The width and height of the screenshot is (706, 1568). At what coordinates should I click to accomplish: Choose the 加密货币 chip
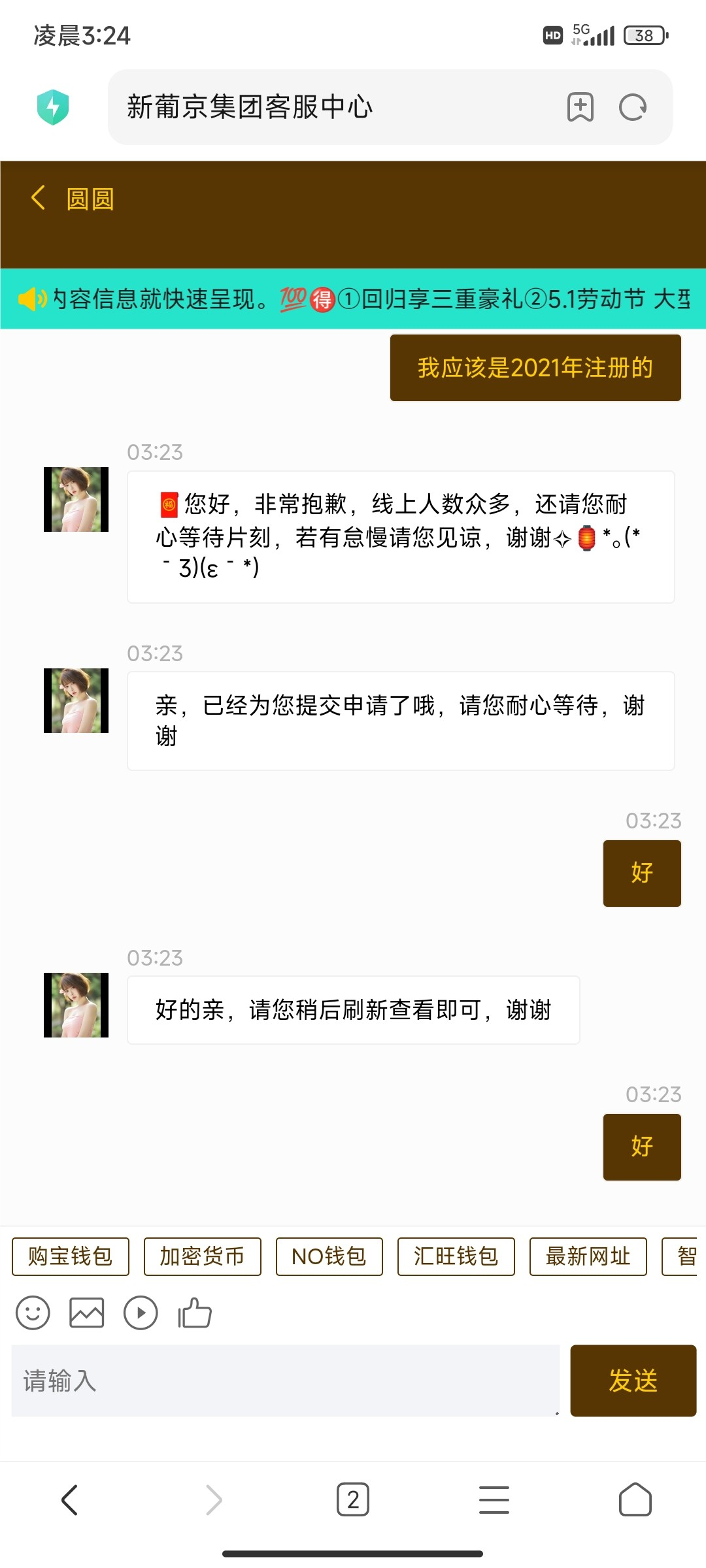pyautogui.click(x=202, y=1256)
